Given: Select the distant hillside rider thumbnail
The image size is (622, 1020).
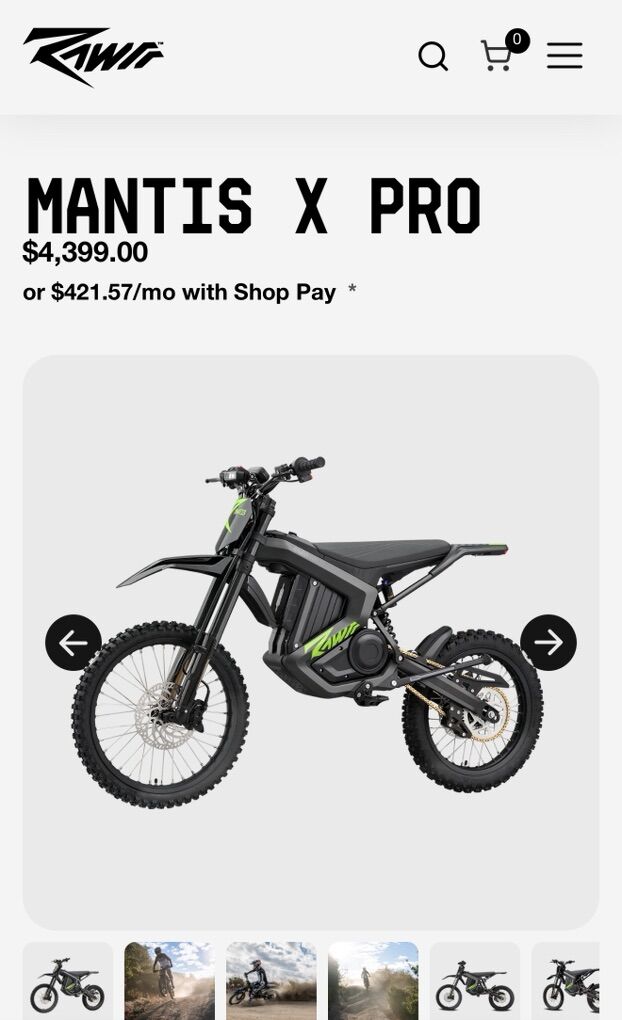Looking at the screenshot, I should coord(374,980).
